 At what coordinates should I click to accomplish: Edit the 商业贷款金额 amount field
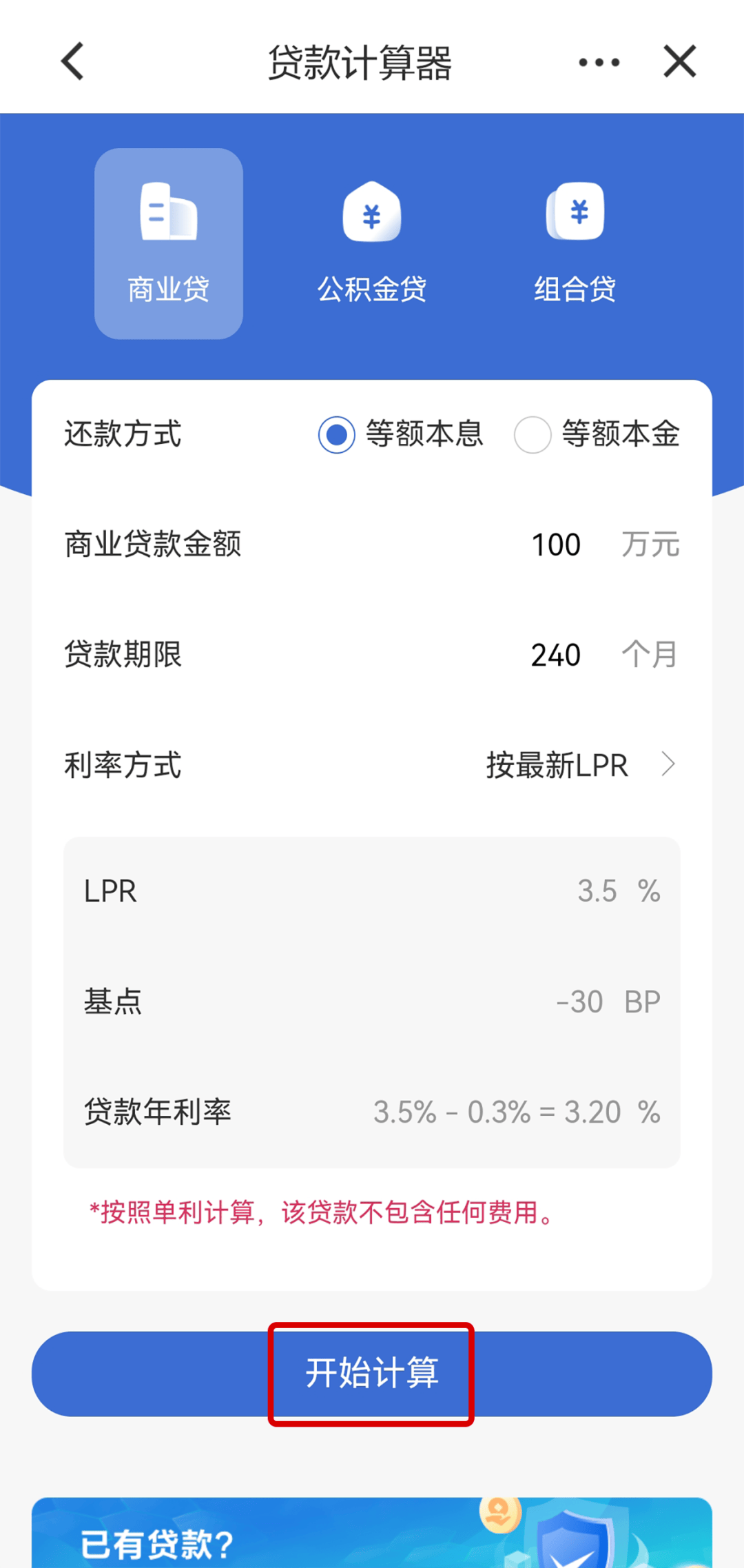(x=555, y=544)
